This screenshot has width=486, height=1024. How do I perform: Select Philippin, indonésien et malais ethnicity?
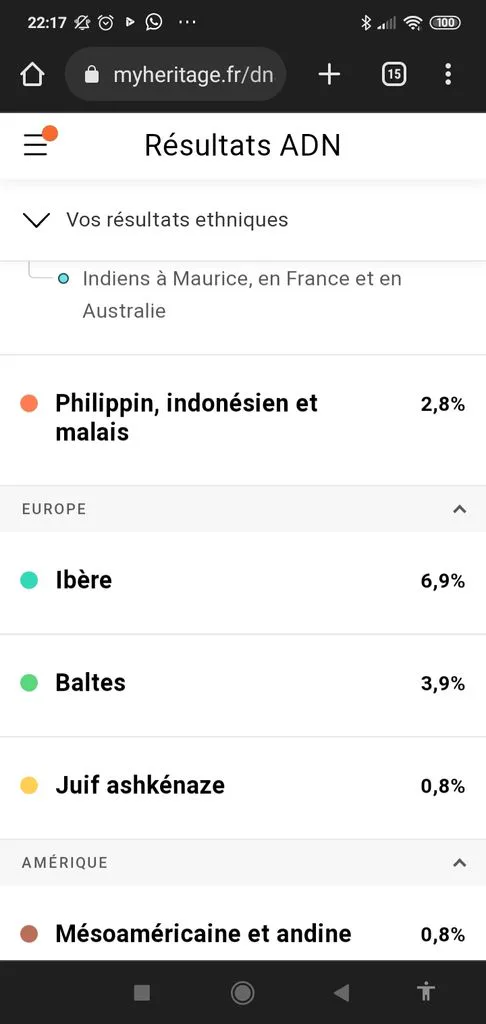click(x=243, y=420)
